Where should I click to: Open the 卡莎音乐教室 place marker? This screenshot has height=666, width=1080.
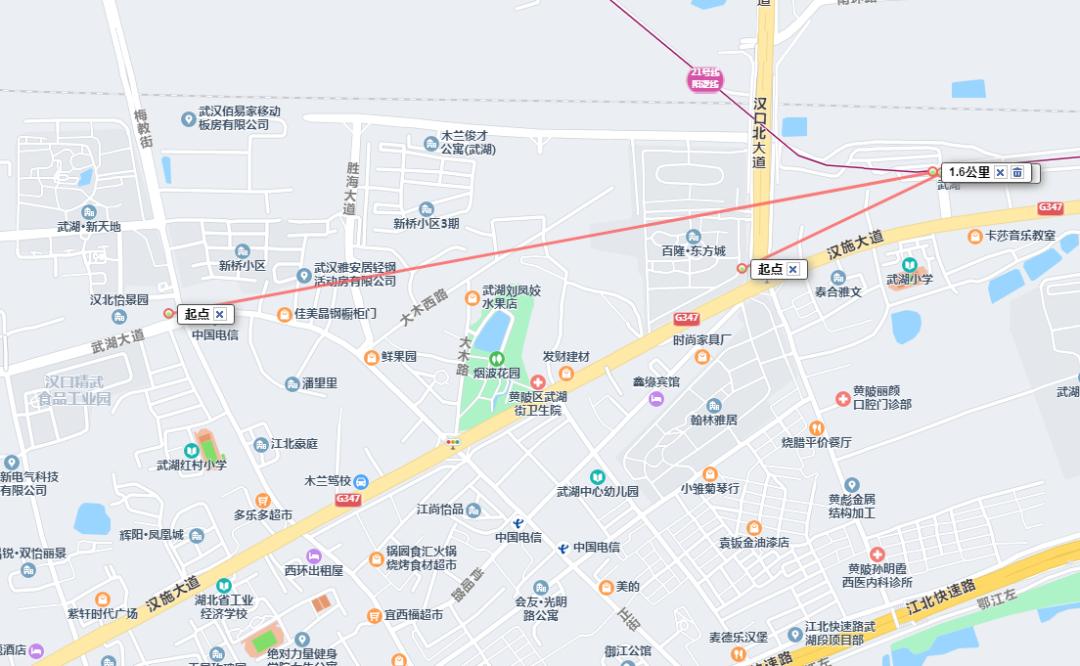click(975, 236)
